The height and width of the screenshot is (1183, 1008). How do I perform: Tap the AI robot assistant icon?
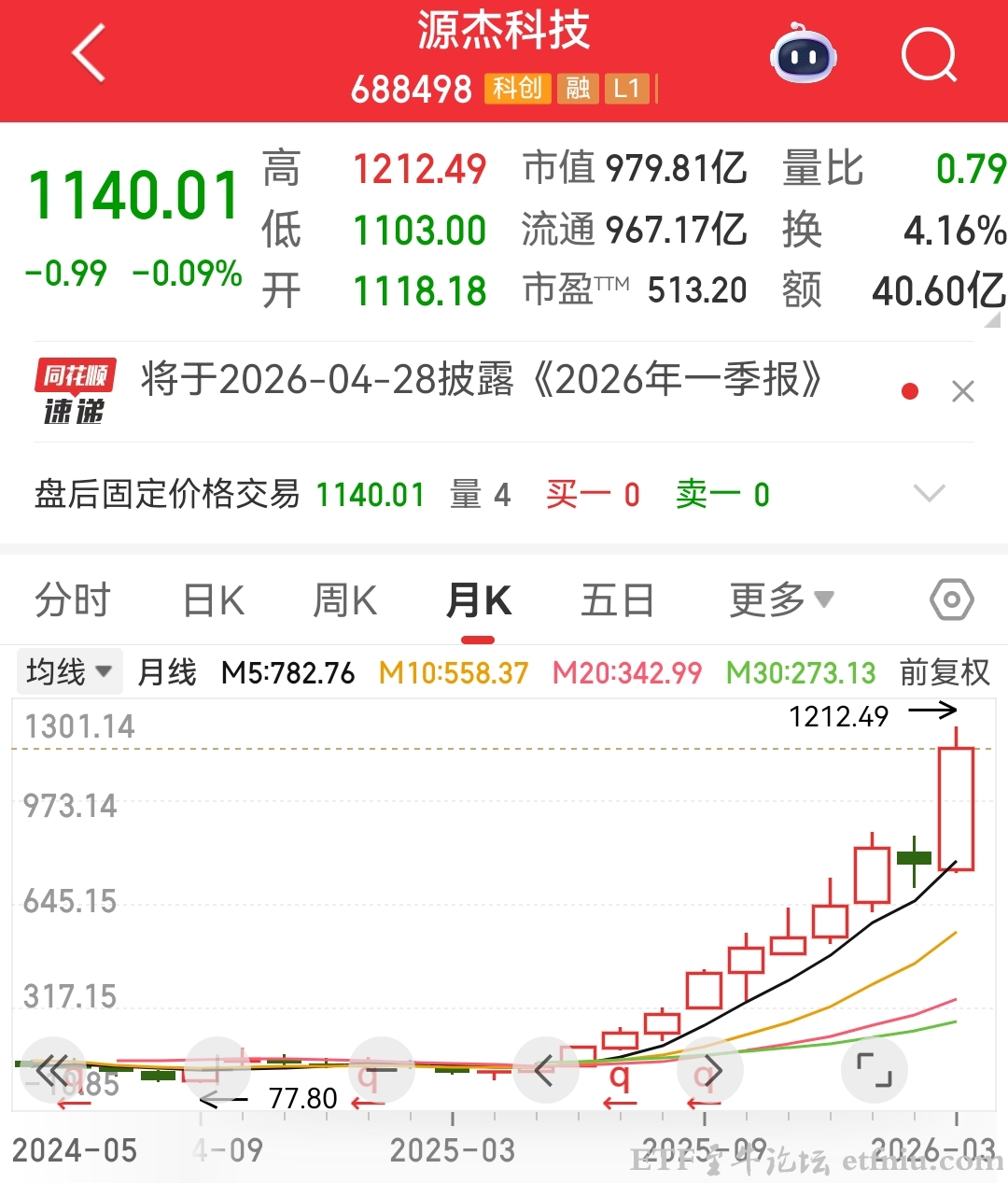click(802, 56)
